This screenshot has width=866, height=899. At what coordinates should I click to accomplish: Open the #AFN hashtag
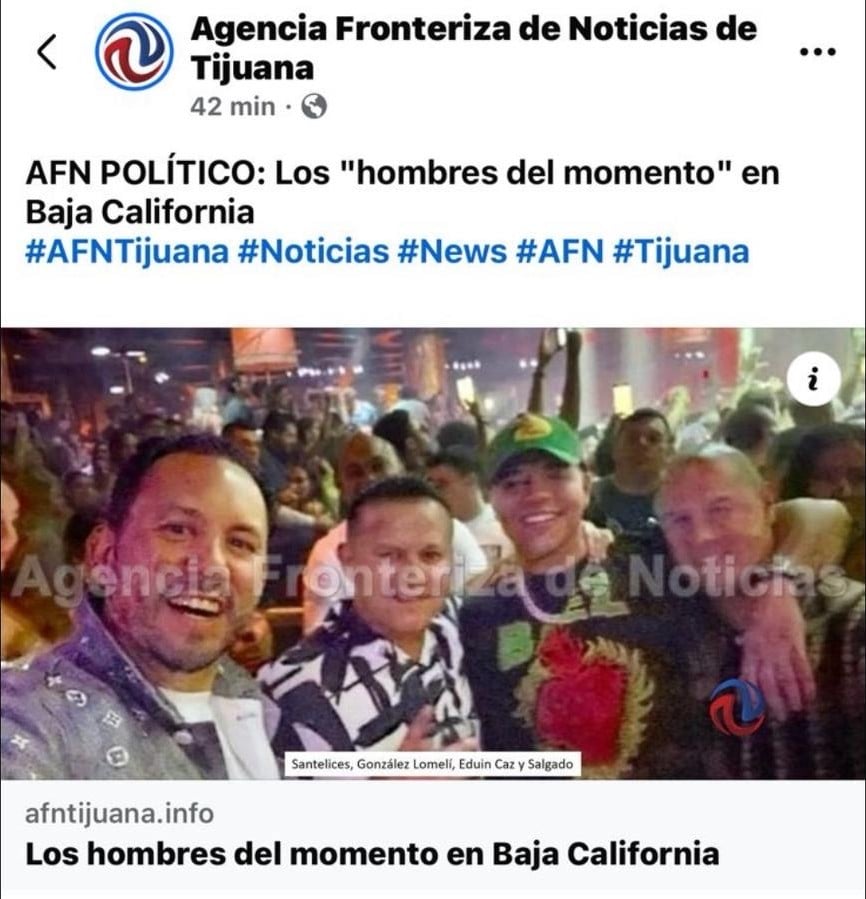pyautogui.click(x=559, y=250)
